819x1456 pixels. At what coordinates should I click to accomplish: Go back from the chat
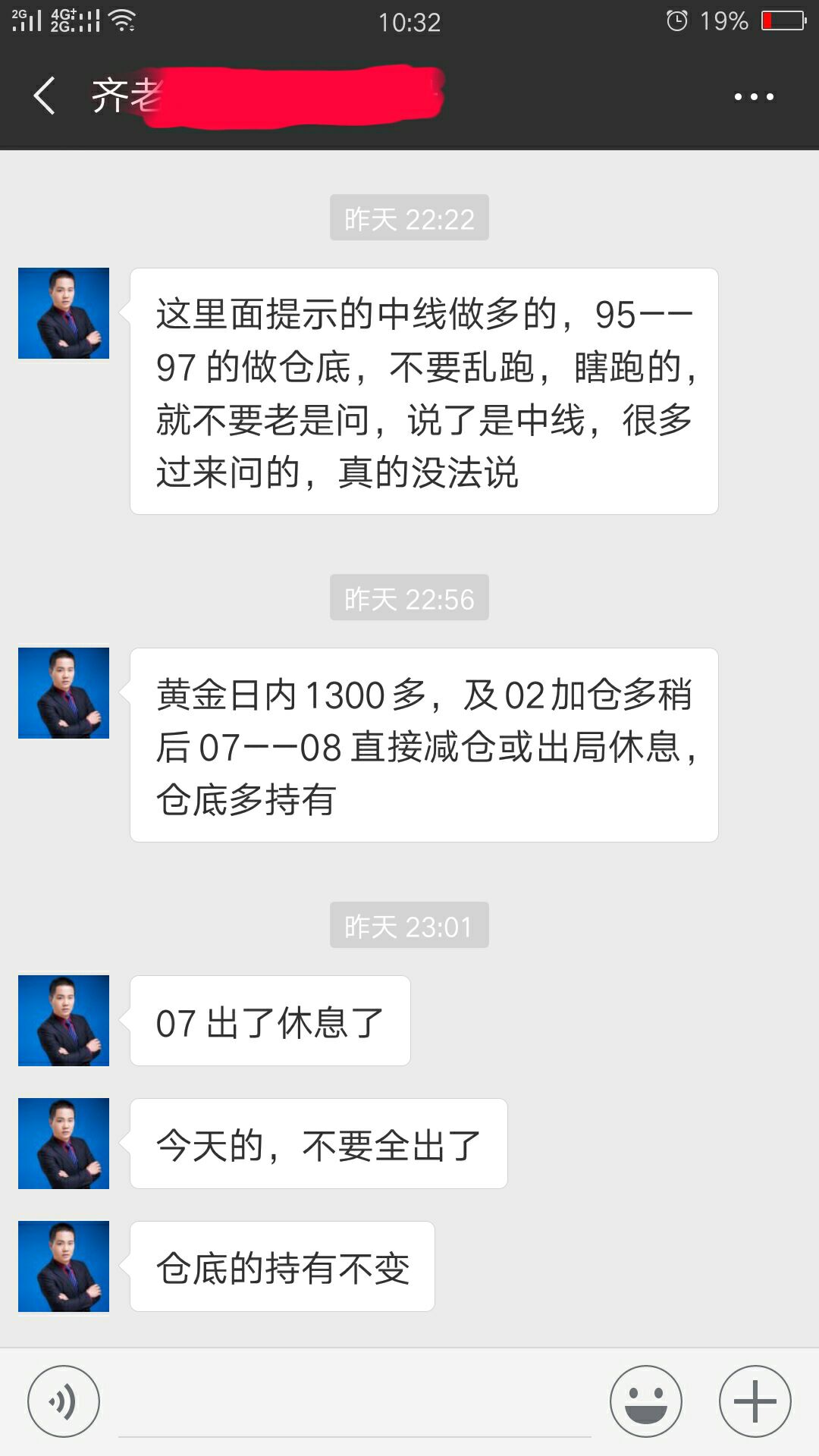pos(44,96)
